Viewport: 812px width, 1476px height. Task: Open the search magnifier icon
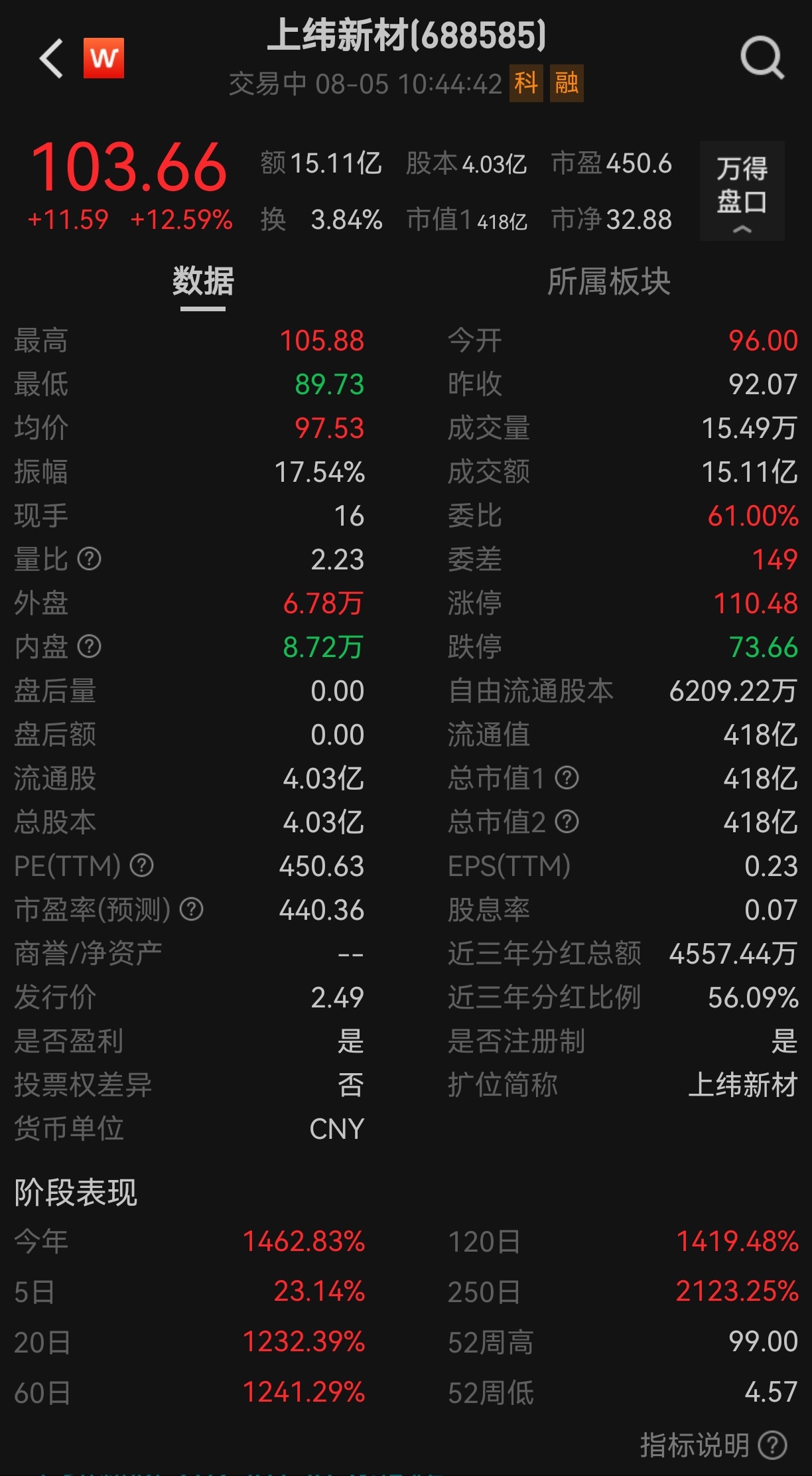coord(762,58)
